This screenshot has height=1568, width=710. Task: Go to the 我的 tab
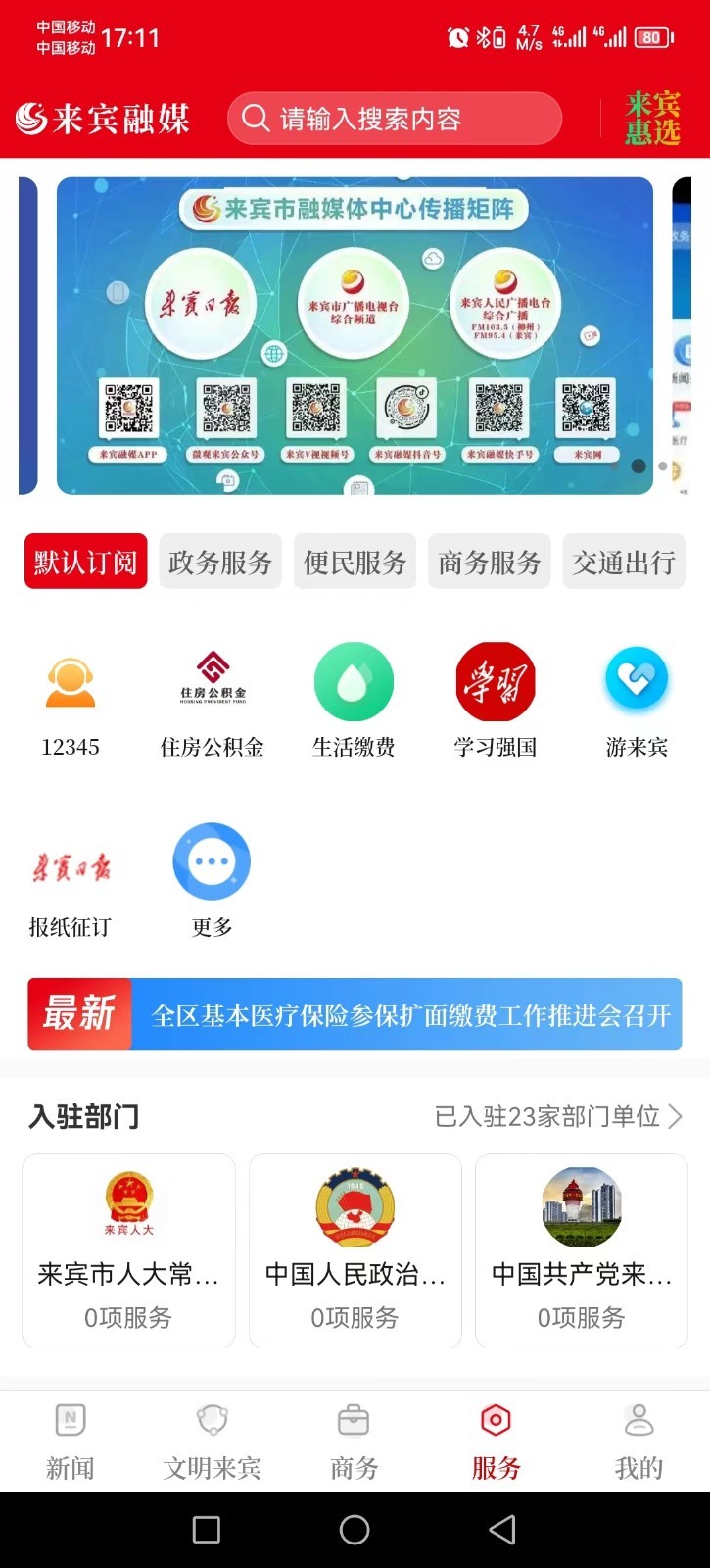[639, 1441]
